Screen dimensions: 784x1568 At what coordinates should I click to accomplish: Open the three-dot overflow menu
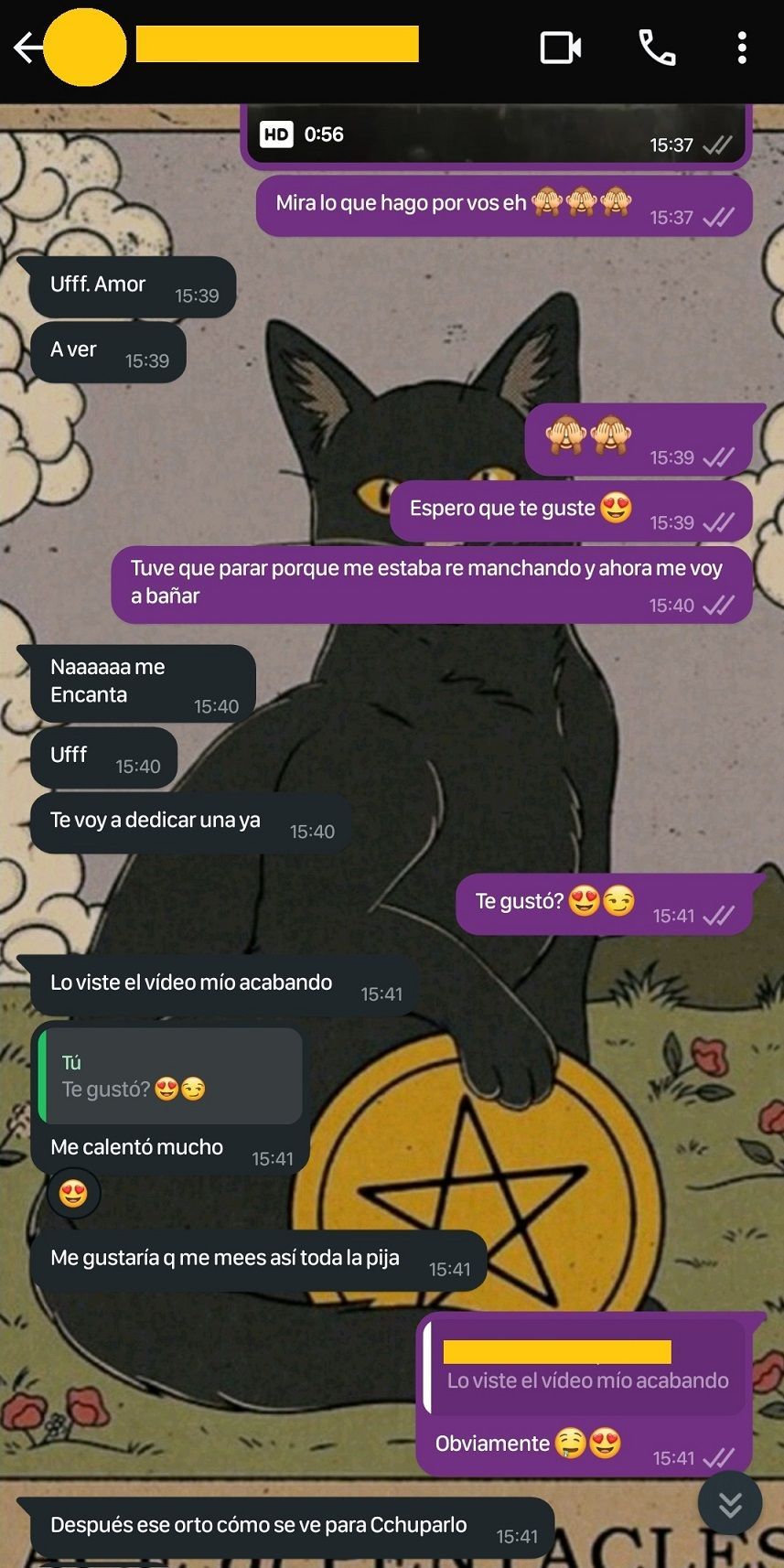[x=742, y=48]
